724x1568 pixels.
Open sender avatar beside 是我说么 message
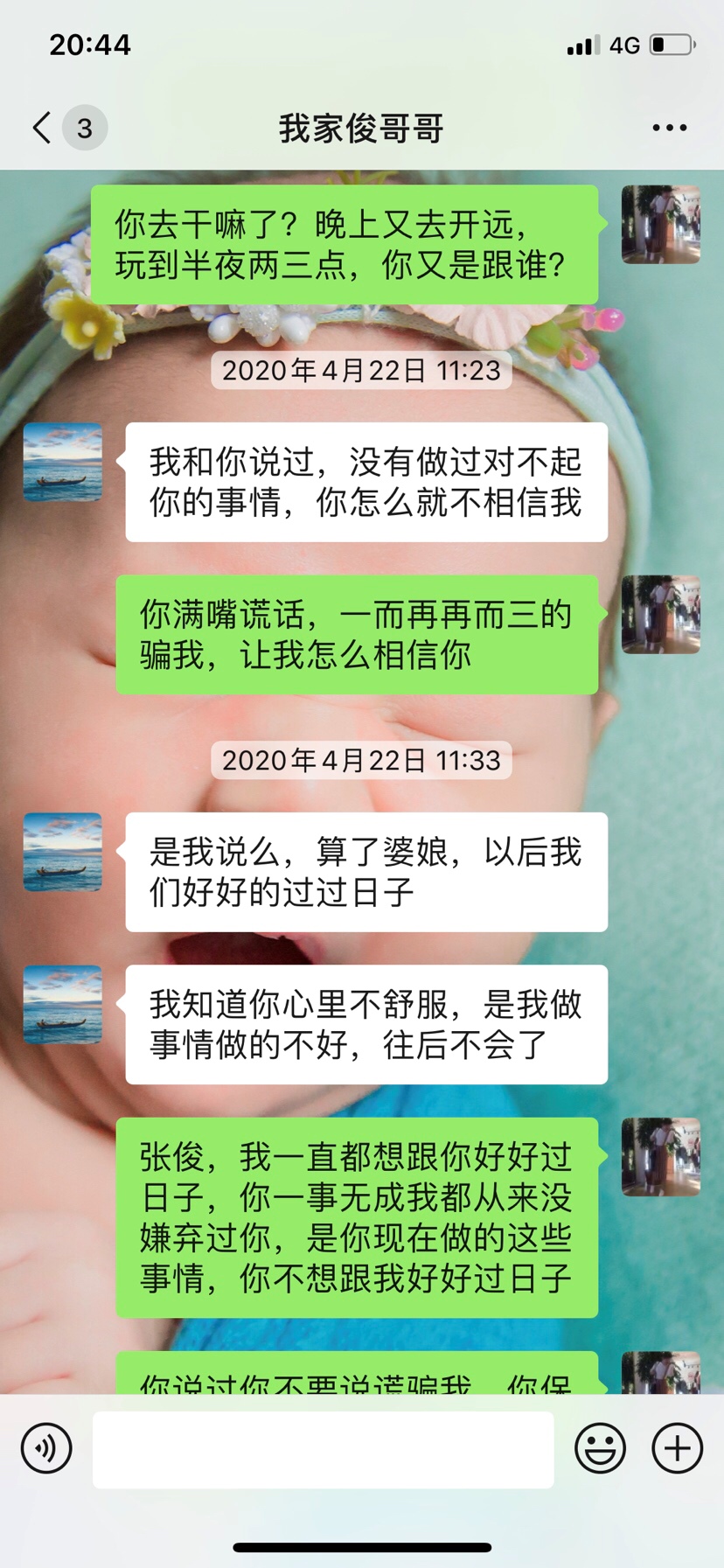[63, 853]
